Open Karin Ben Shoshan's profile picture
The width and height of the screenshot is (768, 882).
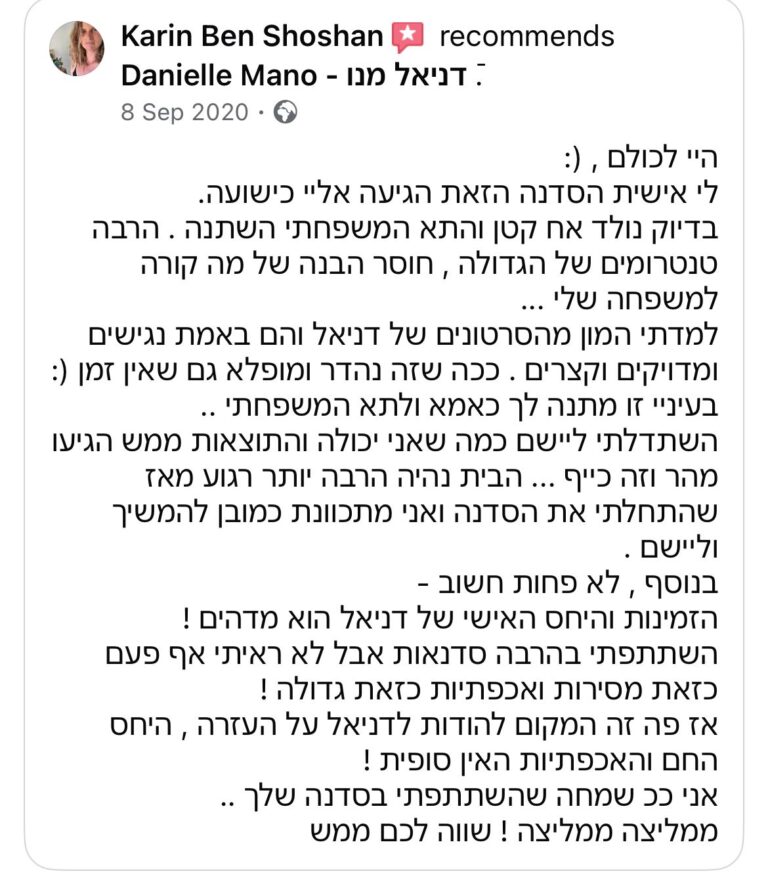tap(77, 48)
